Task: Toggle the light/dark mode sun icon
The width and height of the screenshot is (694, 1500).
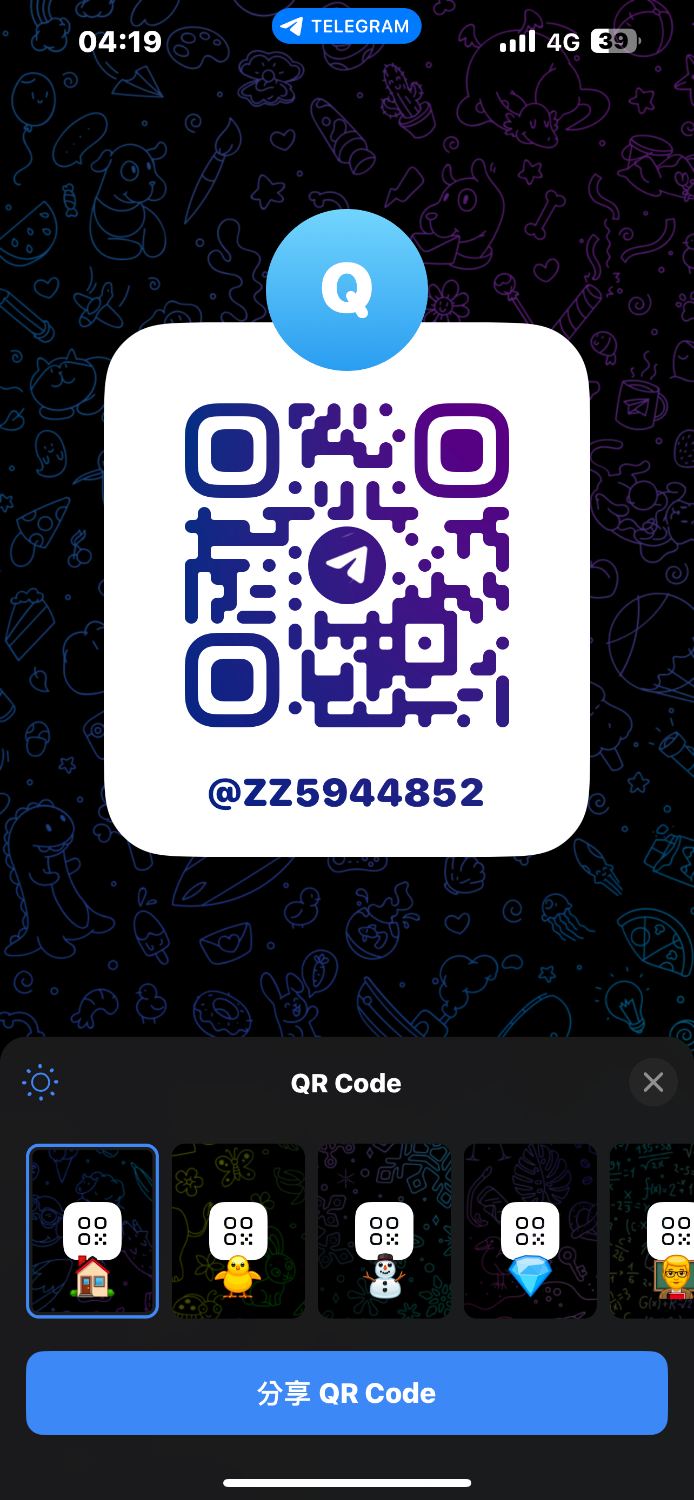Action: [x=40, y=1082]
